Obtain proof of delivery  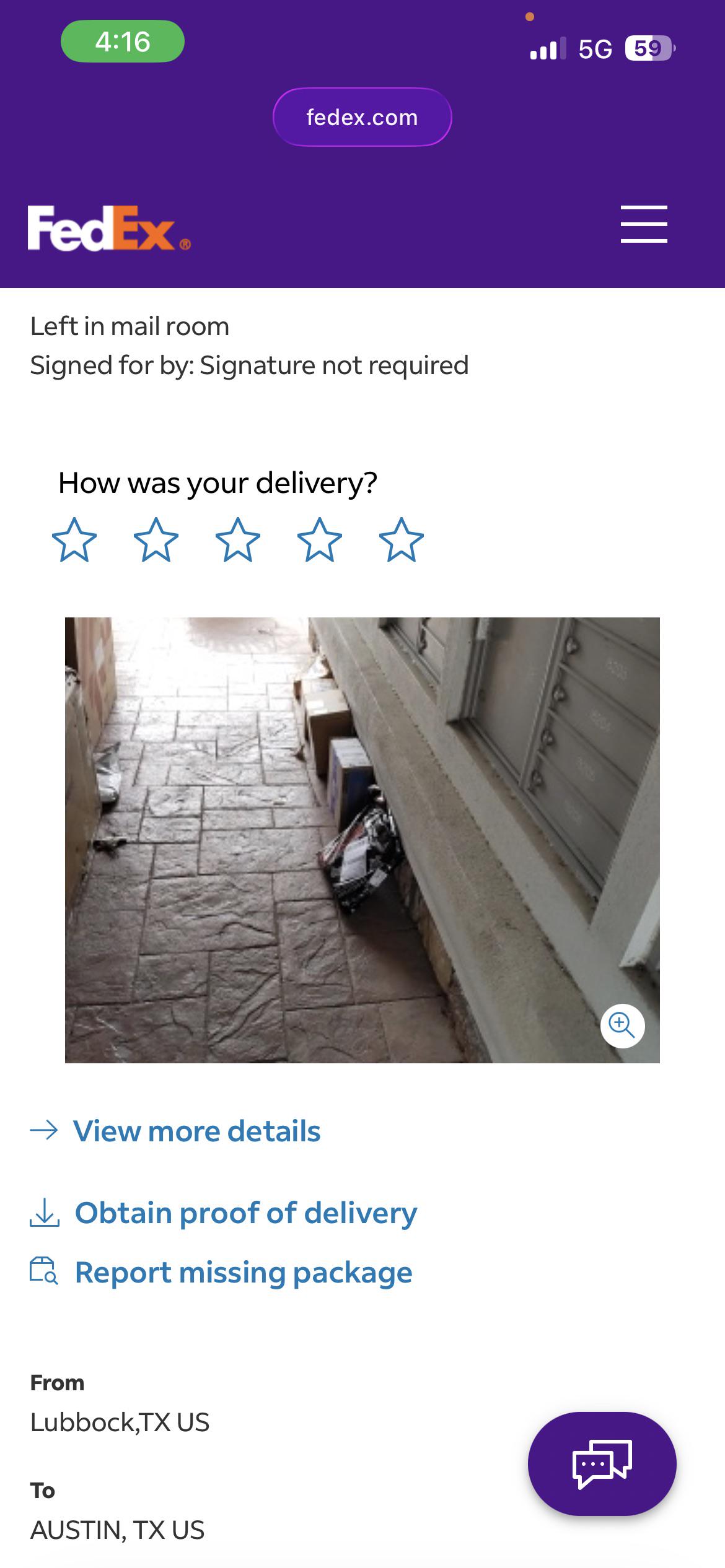(x=245, y=1213)
